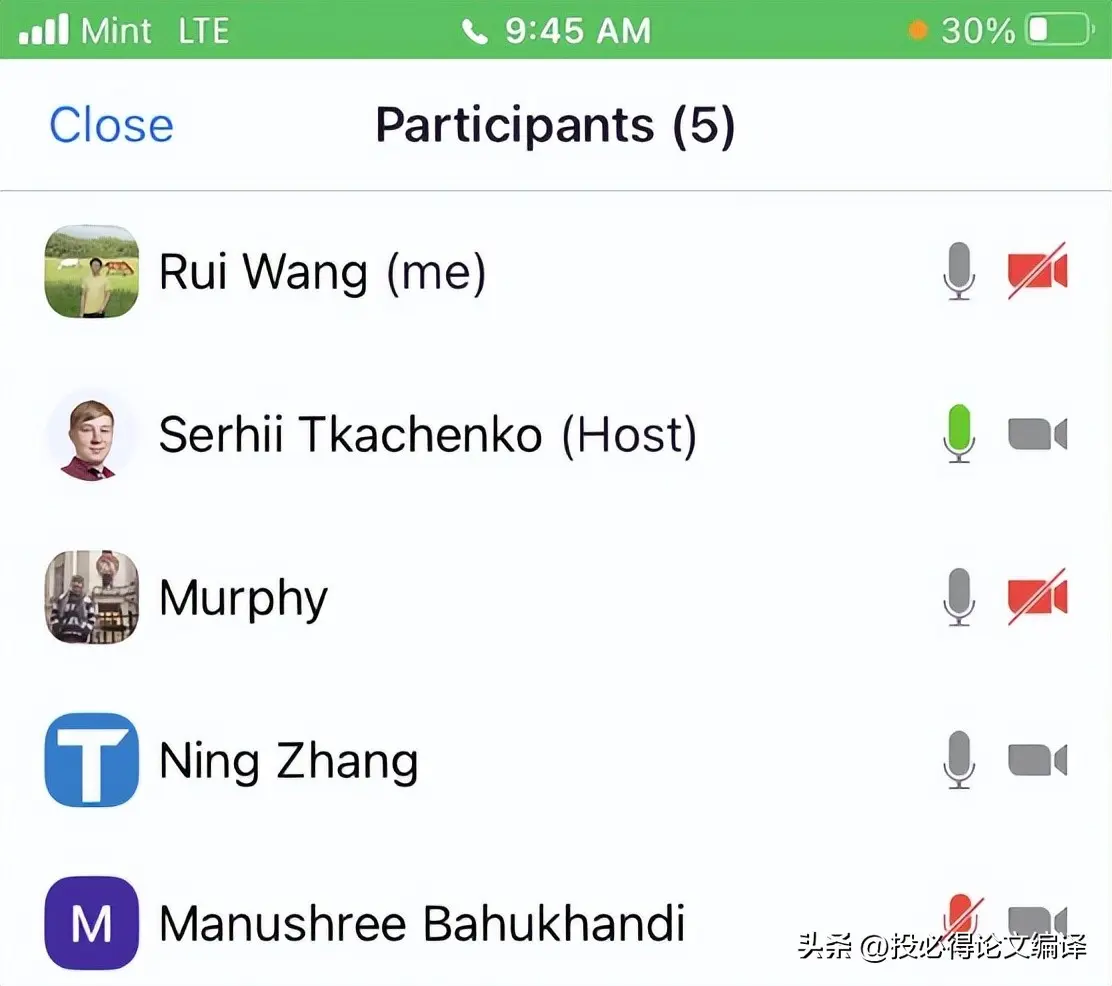Tap Ning Zhang in the list
Screen dimensions: 1112x986
coord(288,761)
